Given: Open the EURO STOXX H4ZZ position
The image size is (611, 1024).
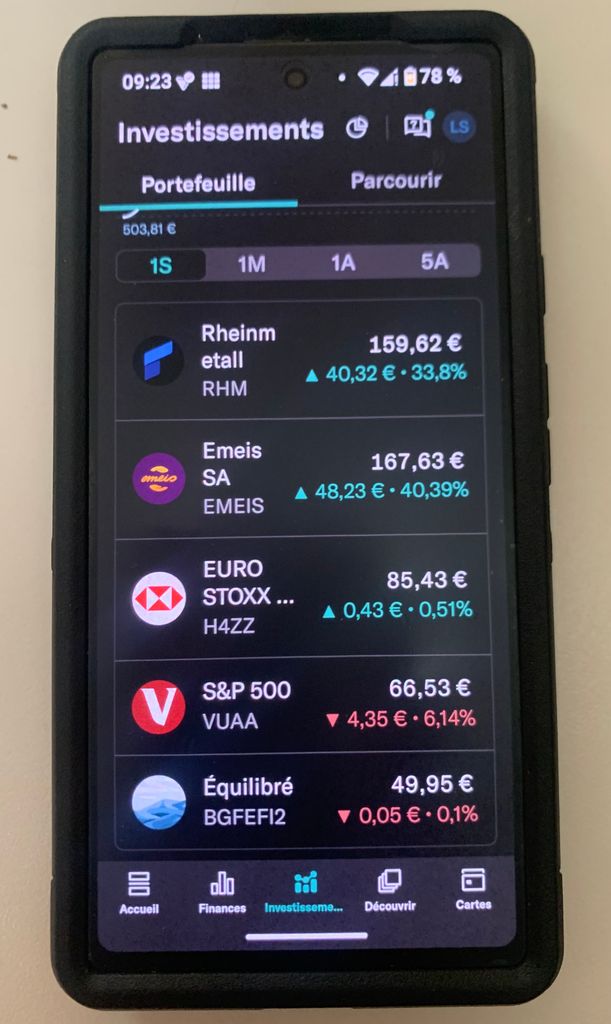Looking at the screenshot, I should [300, 597].
